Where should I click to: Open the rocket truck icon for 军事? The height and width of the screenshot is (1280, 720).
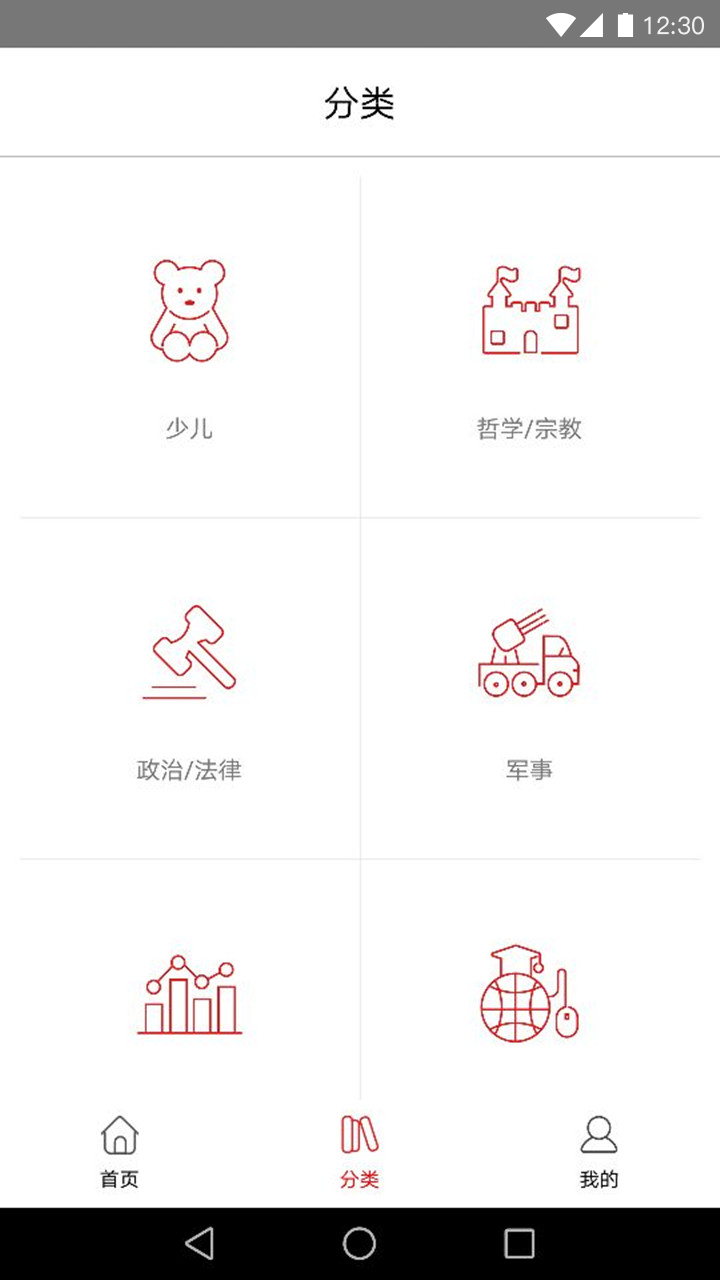[530, 650]
